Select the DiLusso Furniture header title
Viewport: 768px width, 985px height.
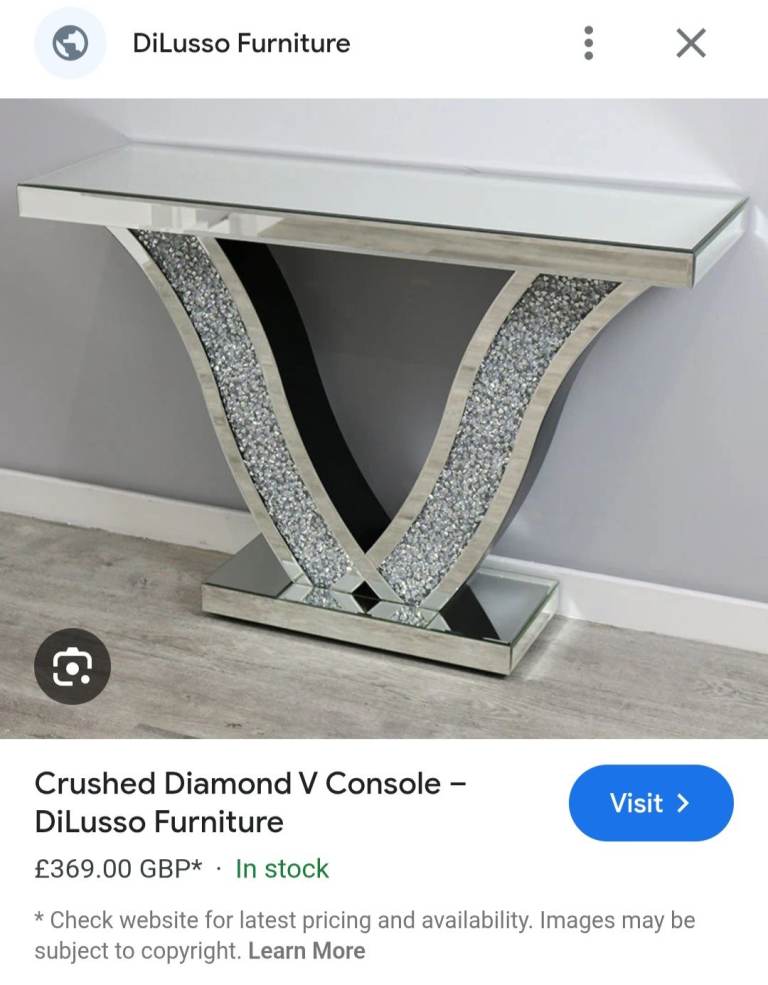240,43
